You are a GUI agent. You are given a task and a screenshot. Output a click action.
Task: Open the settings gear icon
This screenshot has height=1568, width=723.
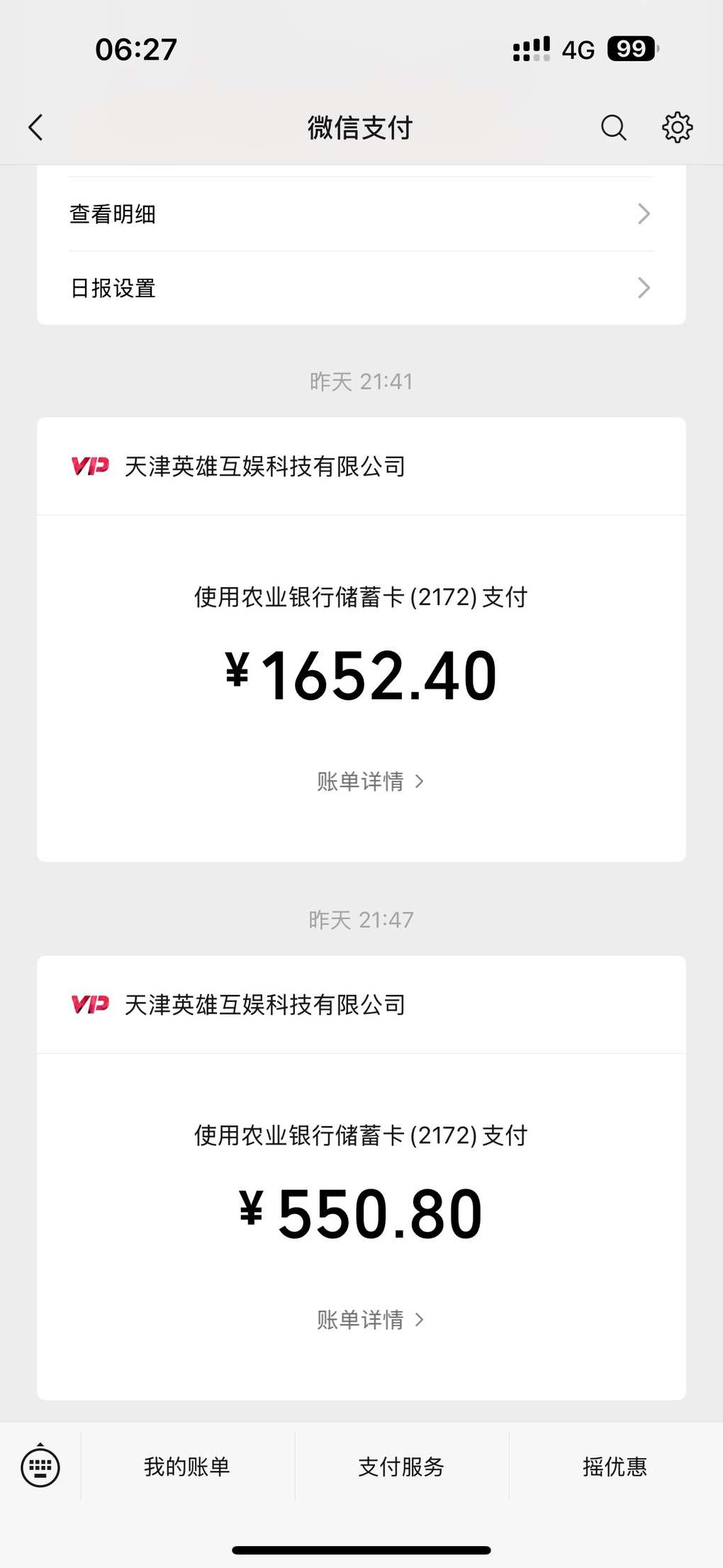677,128
